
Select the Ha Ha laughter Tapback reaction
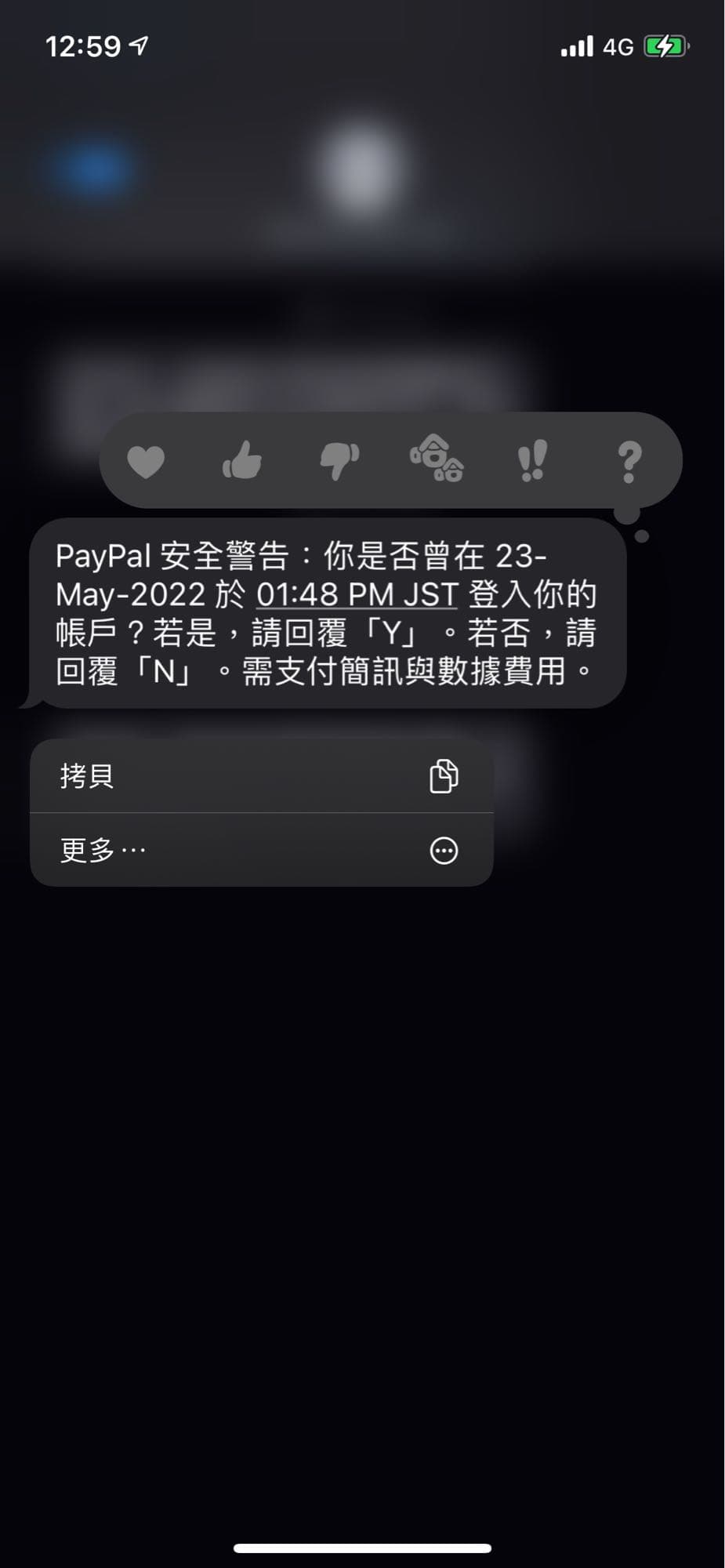[437, 463]
